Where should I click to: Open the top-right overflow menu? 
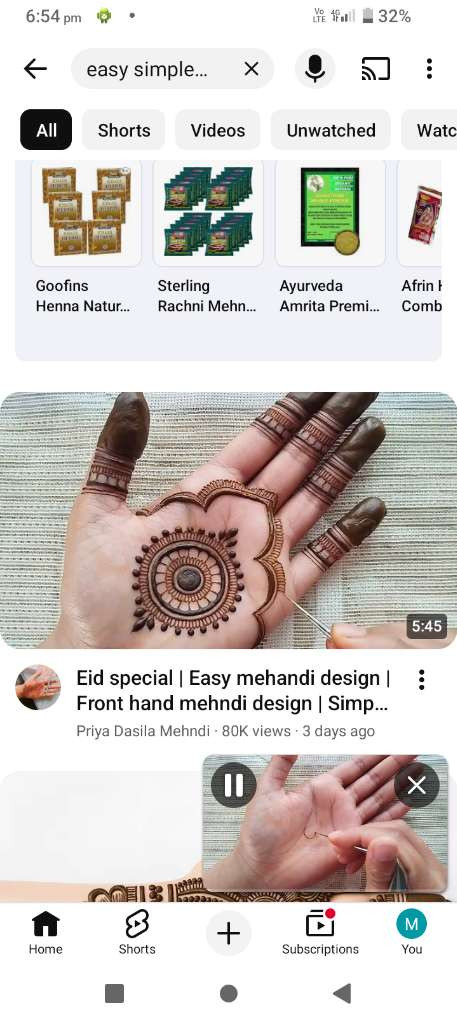tap(429, 69)
